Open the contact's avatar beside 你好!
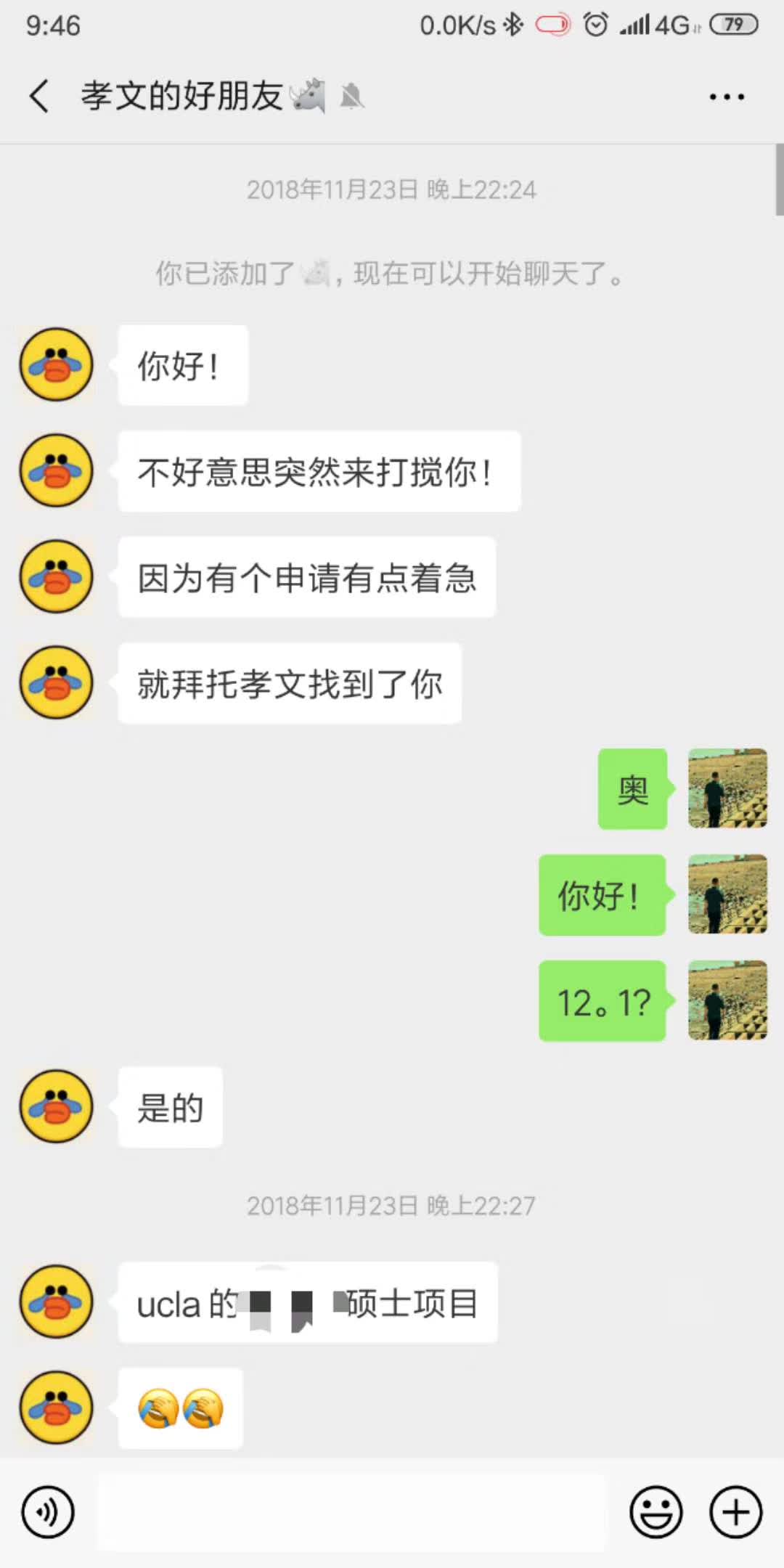The image size is (784, 1568). (57, 364)
